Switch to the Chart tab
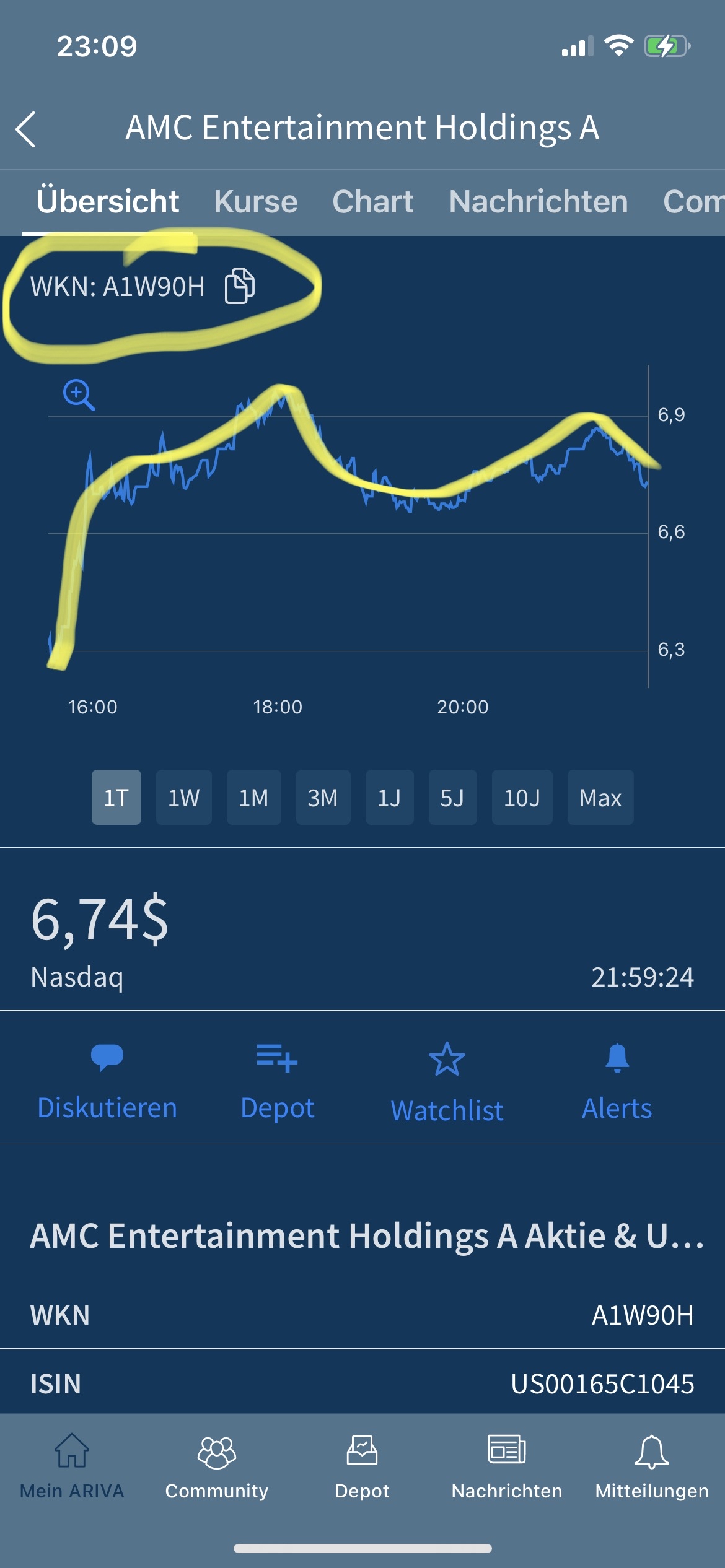This screenshot has width=725, height=1568. point(372,201)
